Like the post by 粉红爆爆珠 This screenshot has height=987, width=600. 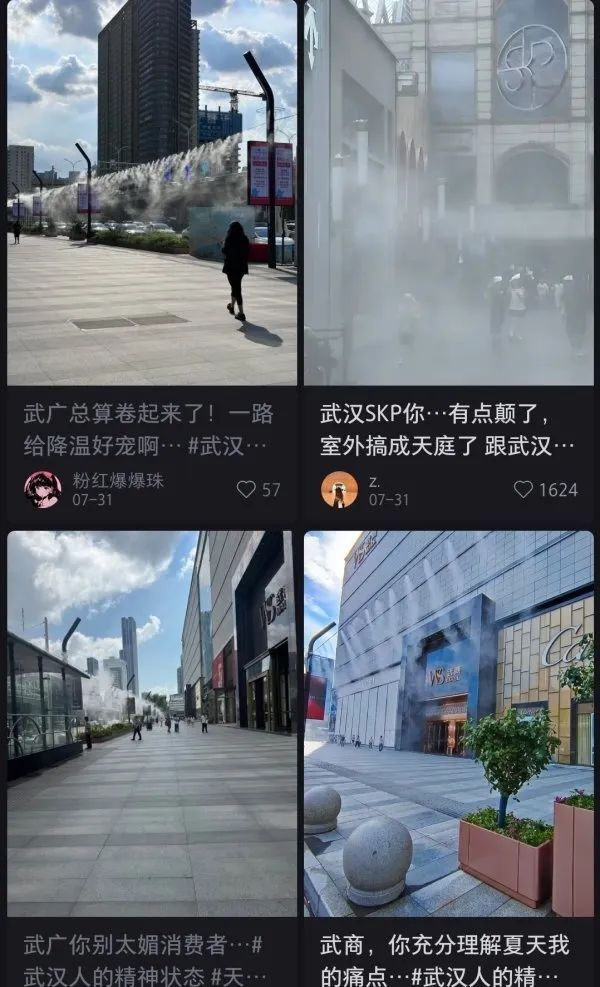coord(246,489)
